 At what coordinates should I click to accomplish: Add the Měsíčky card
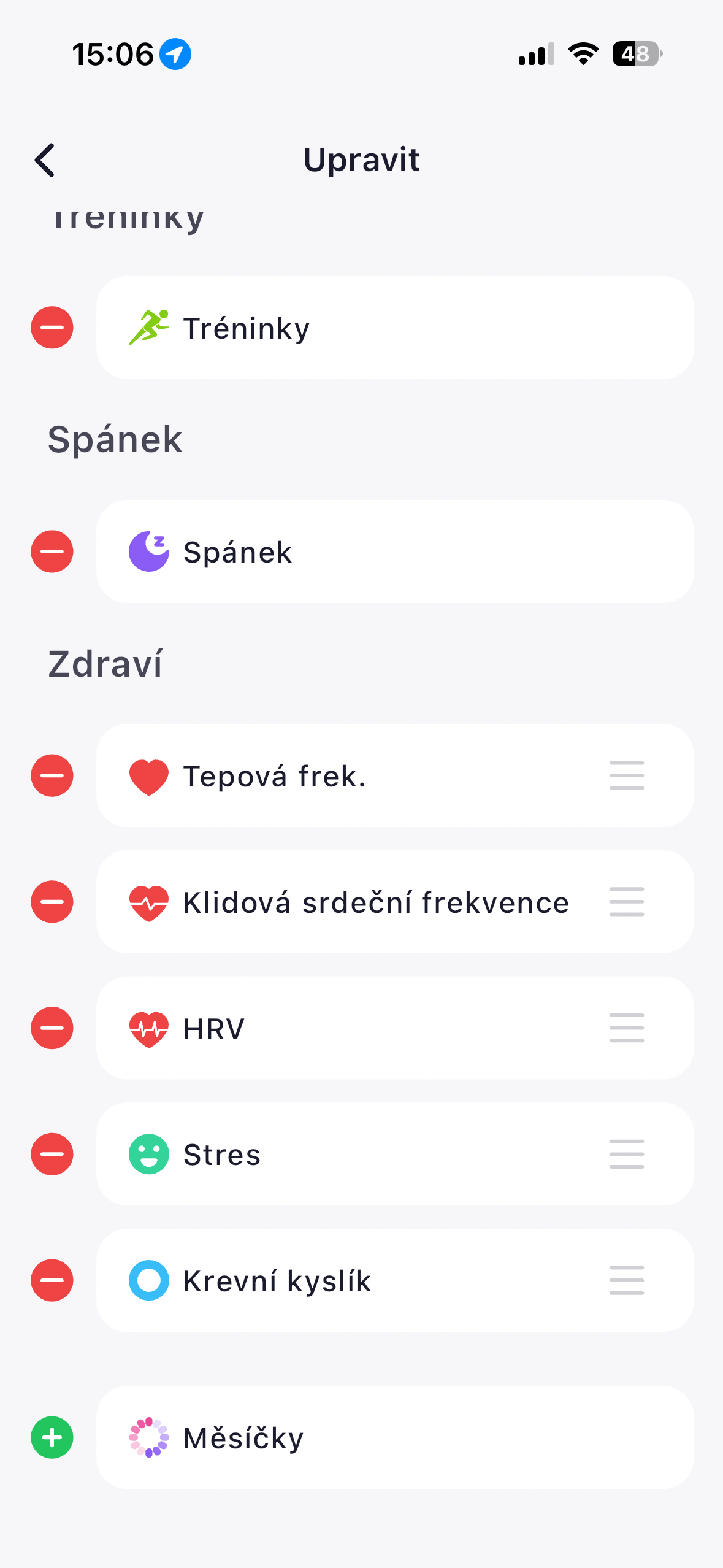coord(52,1437)
